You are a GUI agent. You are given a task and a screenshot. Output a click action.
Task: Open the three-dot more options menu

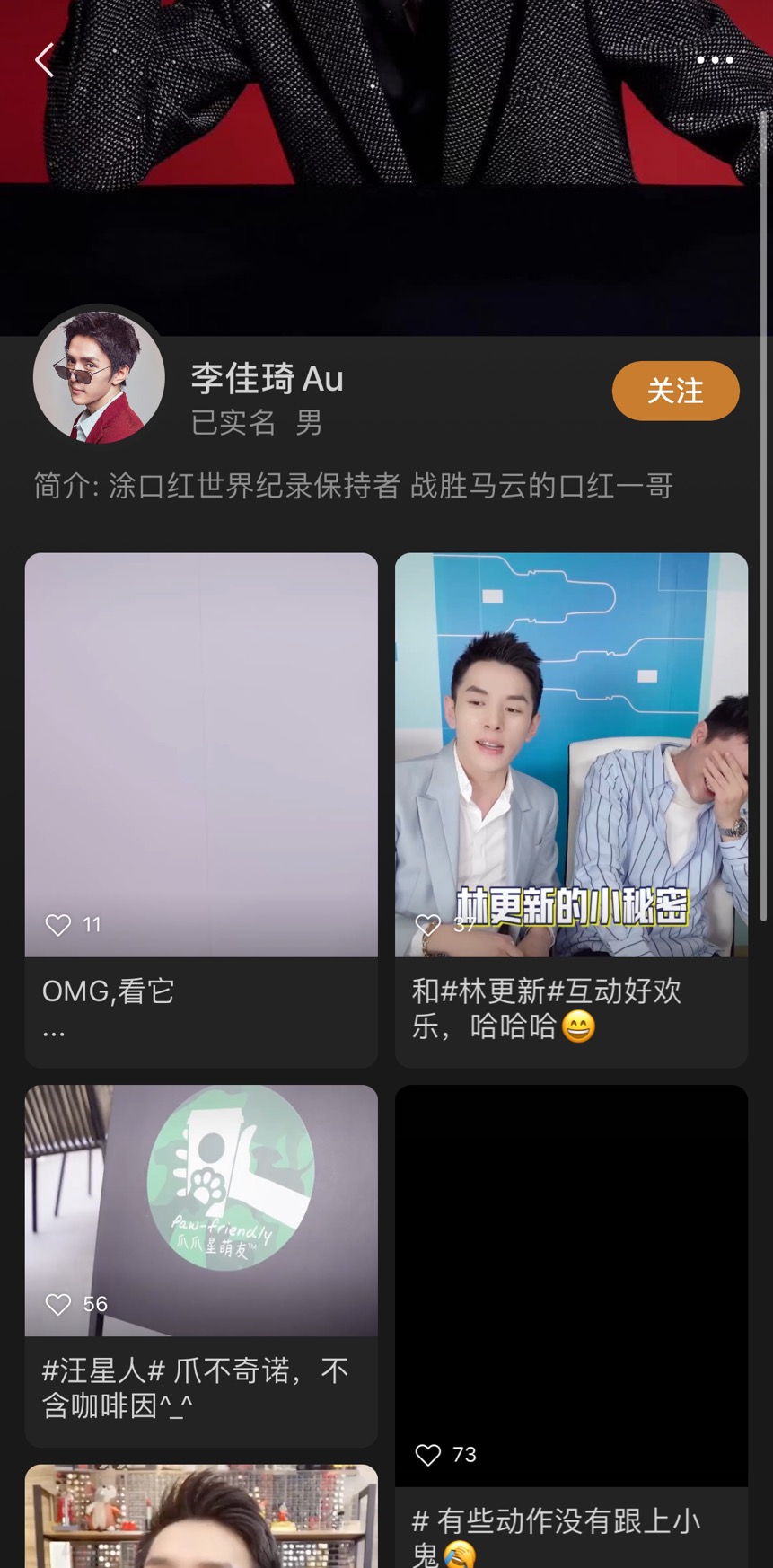pos(714,59)
